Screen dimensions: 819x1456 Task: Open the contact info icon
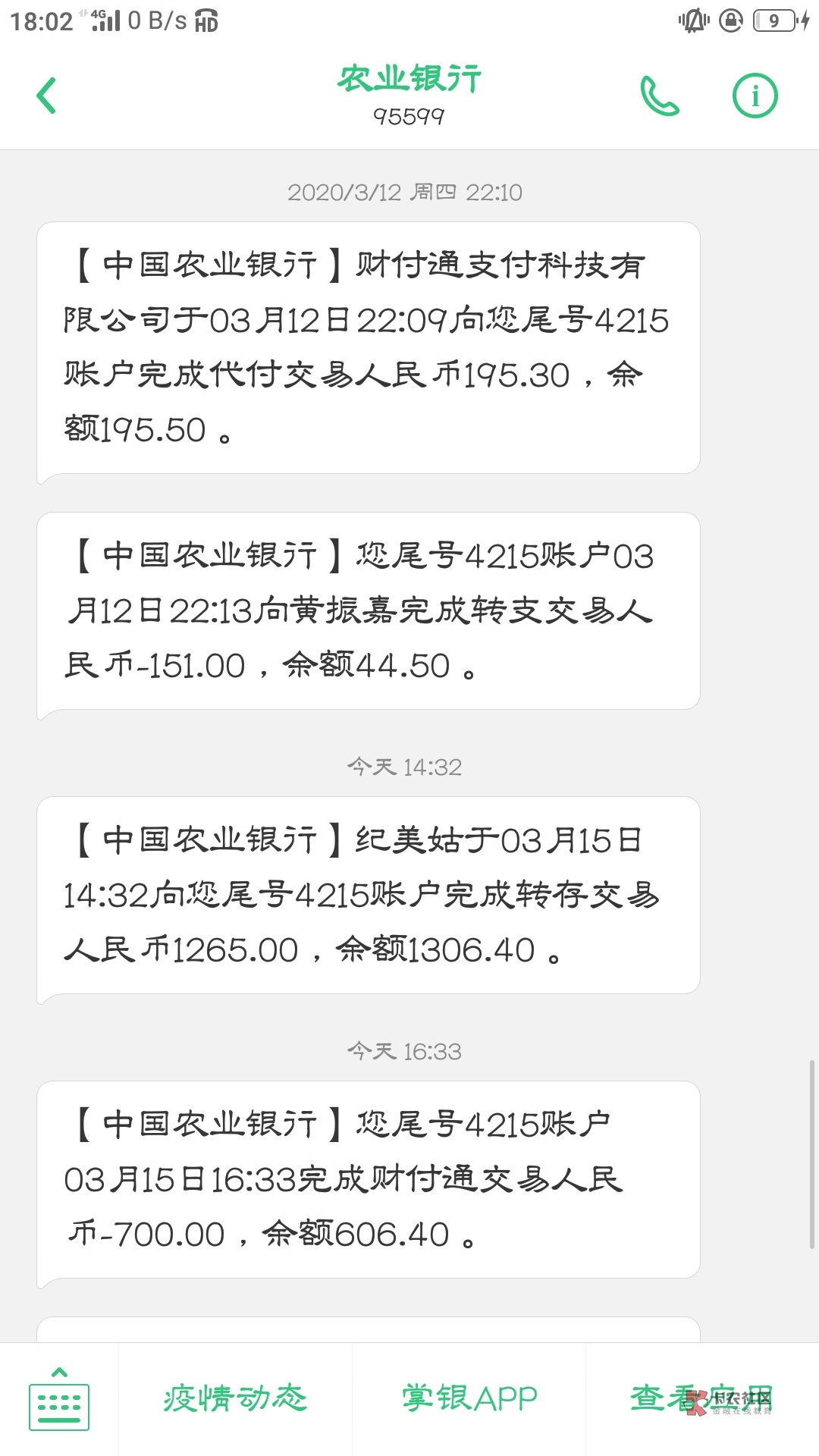755,96
